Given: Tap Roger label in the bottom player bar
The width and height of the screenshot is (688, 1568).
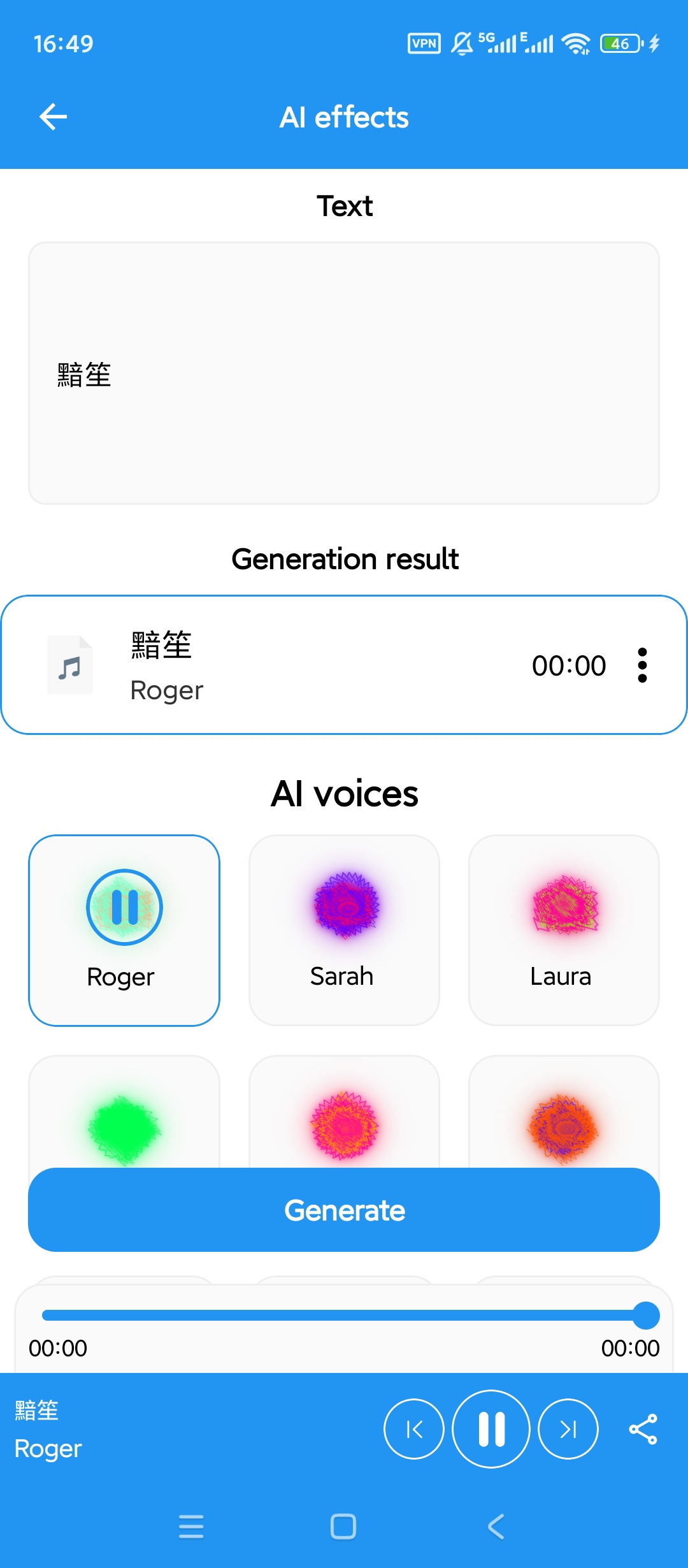Looking at the screenshot, I should (47, 1449).
